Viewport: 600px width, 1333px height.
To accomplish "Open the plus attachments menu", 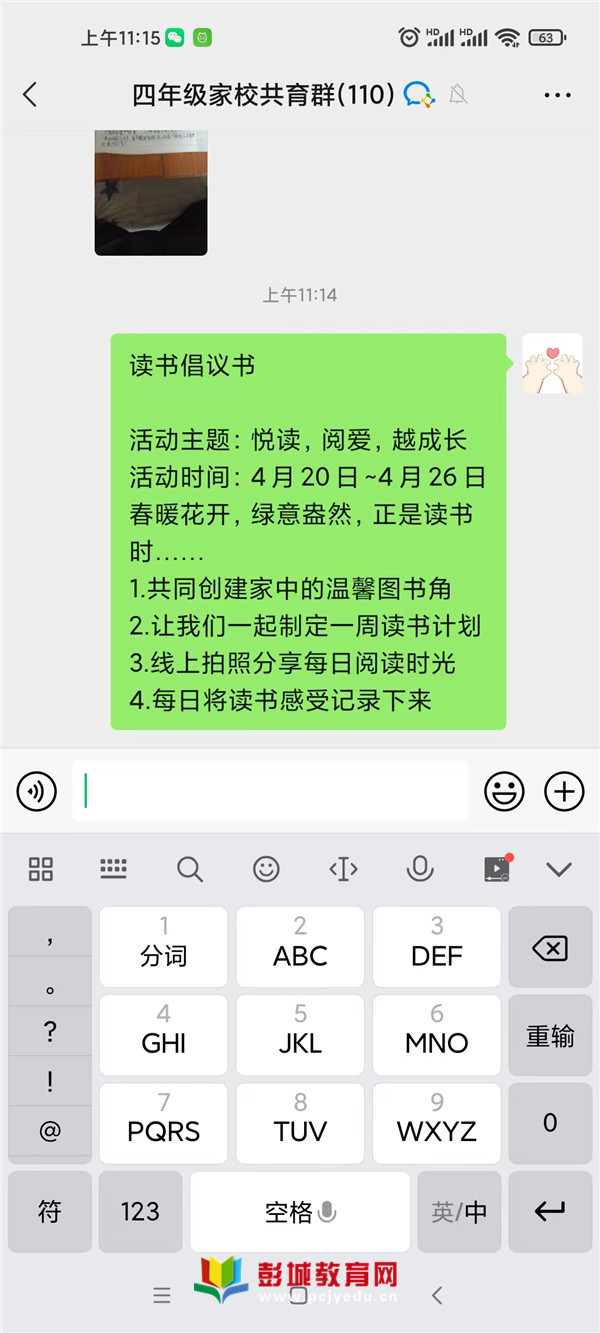I will tap(564, 792).
